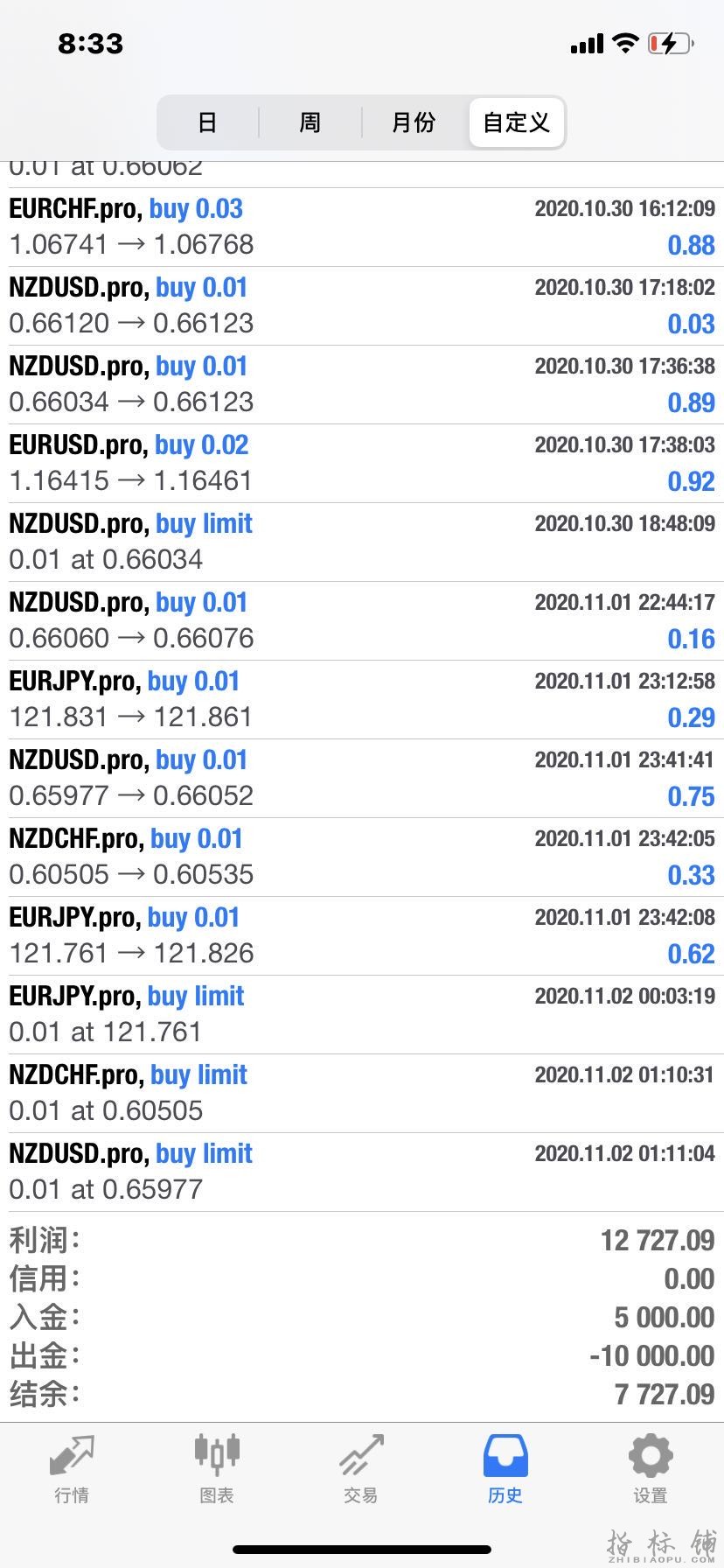Expand EURJPY.pro trade from 23:12:58

pos(362,699)
